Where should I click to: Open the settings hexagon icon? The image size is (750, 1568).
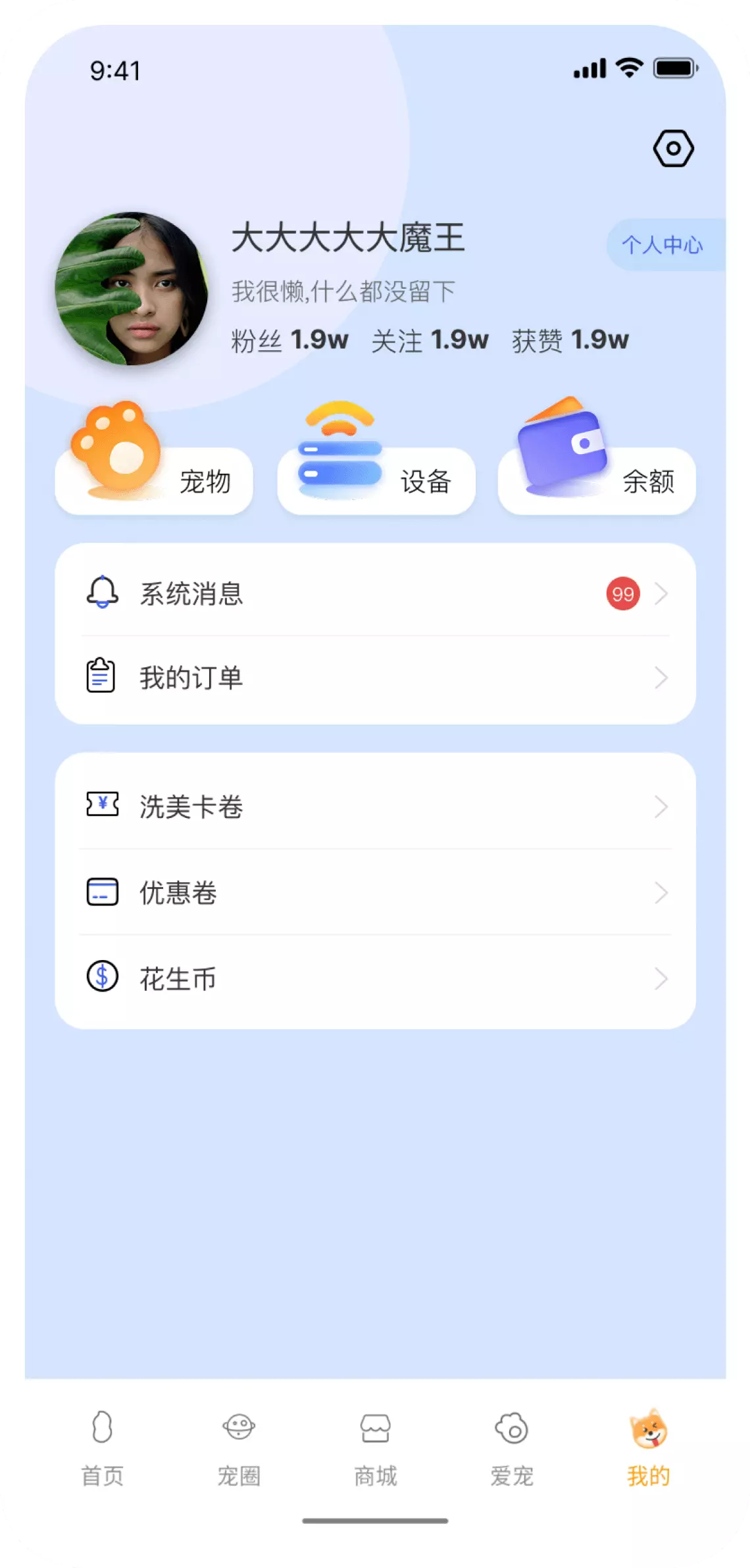click(x=673, y=148)
